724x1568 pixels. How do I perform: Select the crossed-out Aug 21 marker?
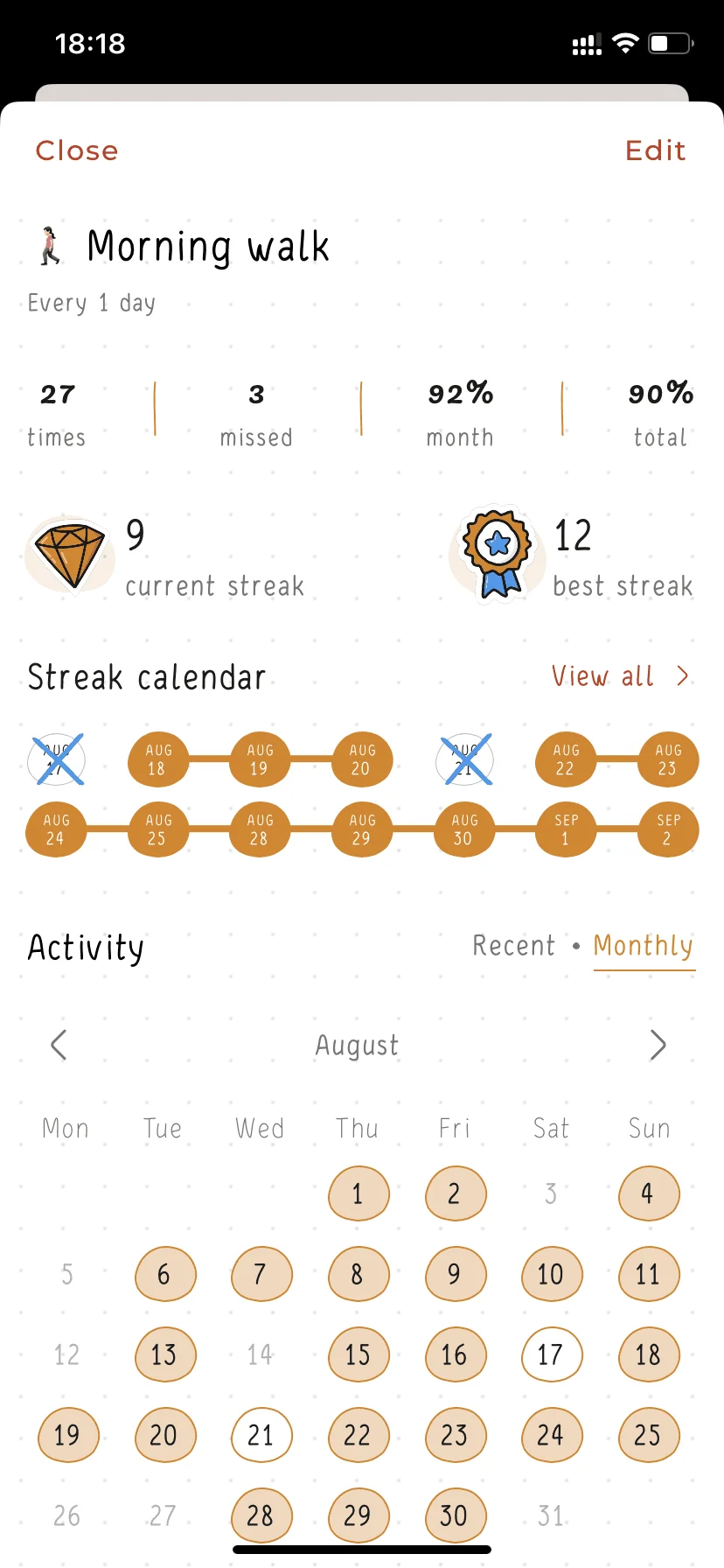(464, 759)
